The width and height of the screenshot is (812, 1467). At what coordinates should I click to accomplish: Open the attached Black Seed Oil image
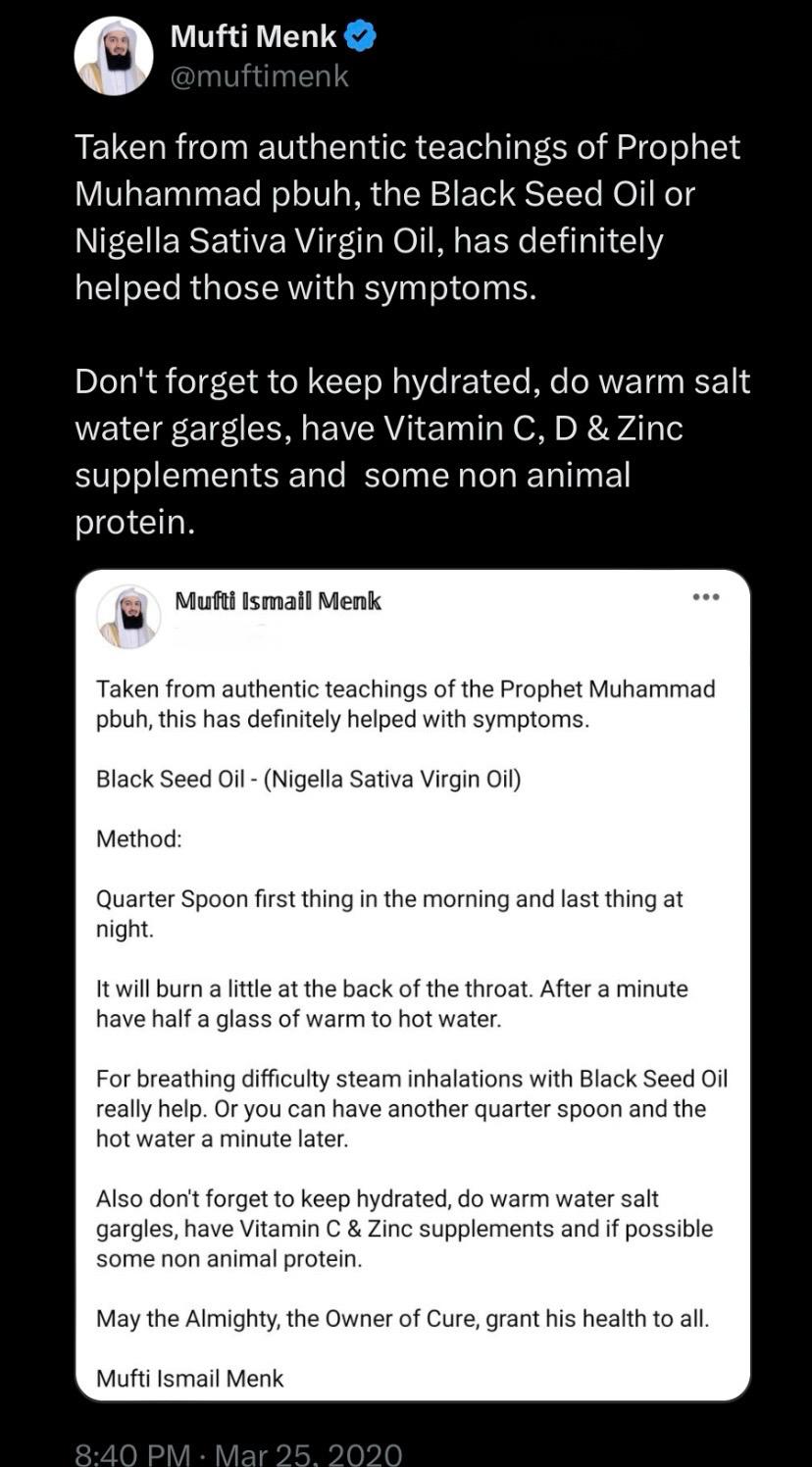(x=412, y=985)
